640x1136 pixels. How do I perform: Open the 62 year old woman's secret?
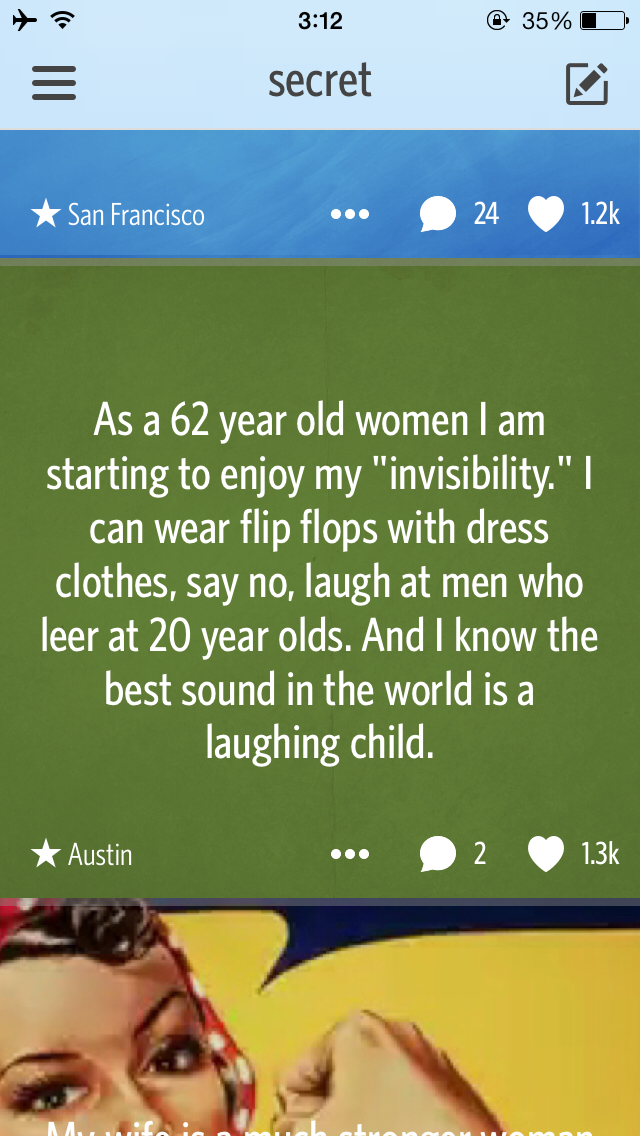click(320, 580)
